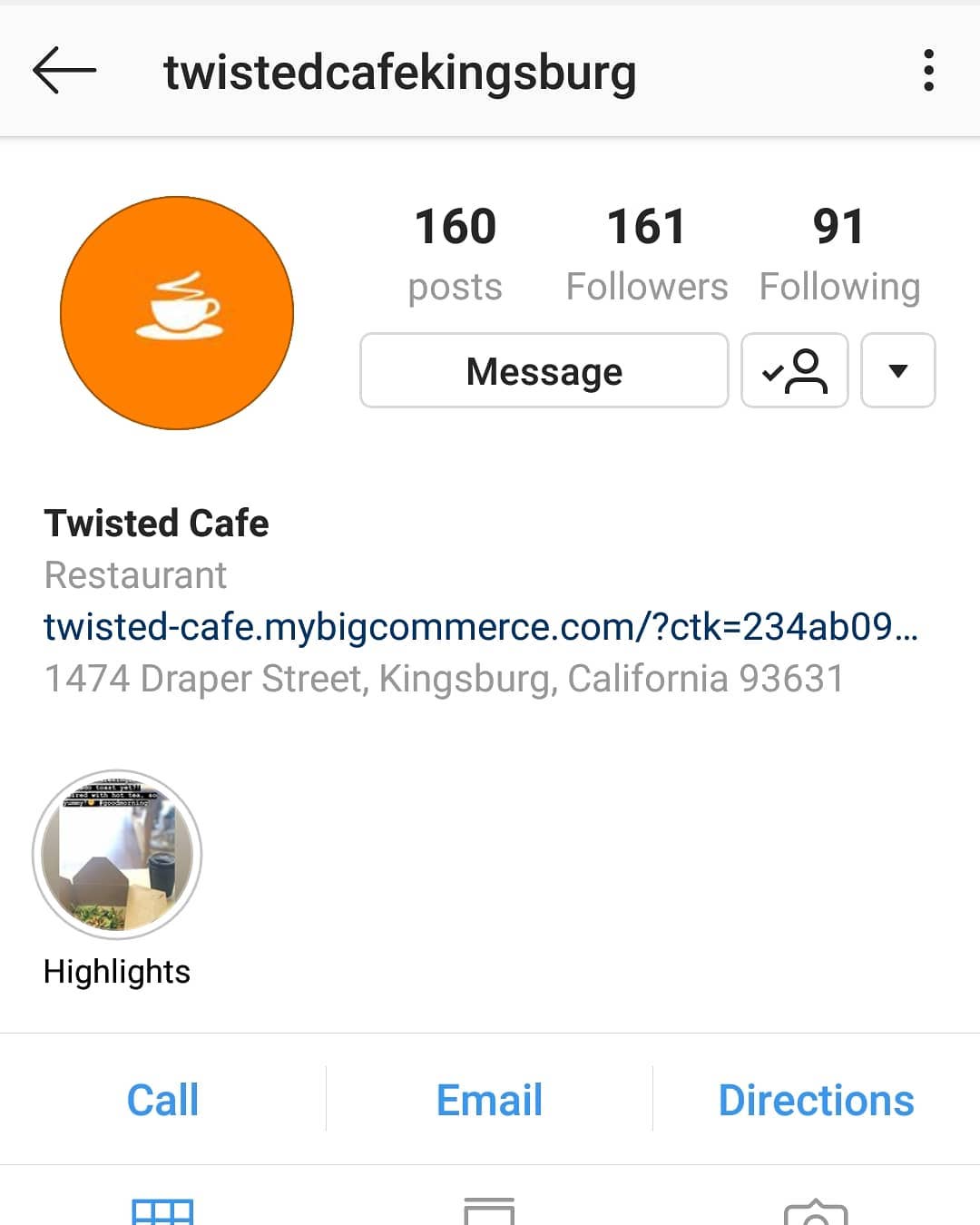View the 161 Followers list
This screenshot has height=1225, width=980.
[646, 252]
